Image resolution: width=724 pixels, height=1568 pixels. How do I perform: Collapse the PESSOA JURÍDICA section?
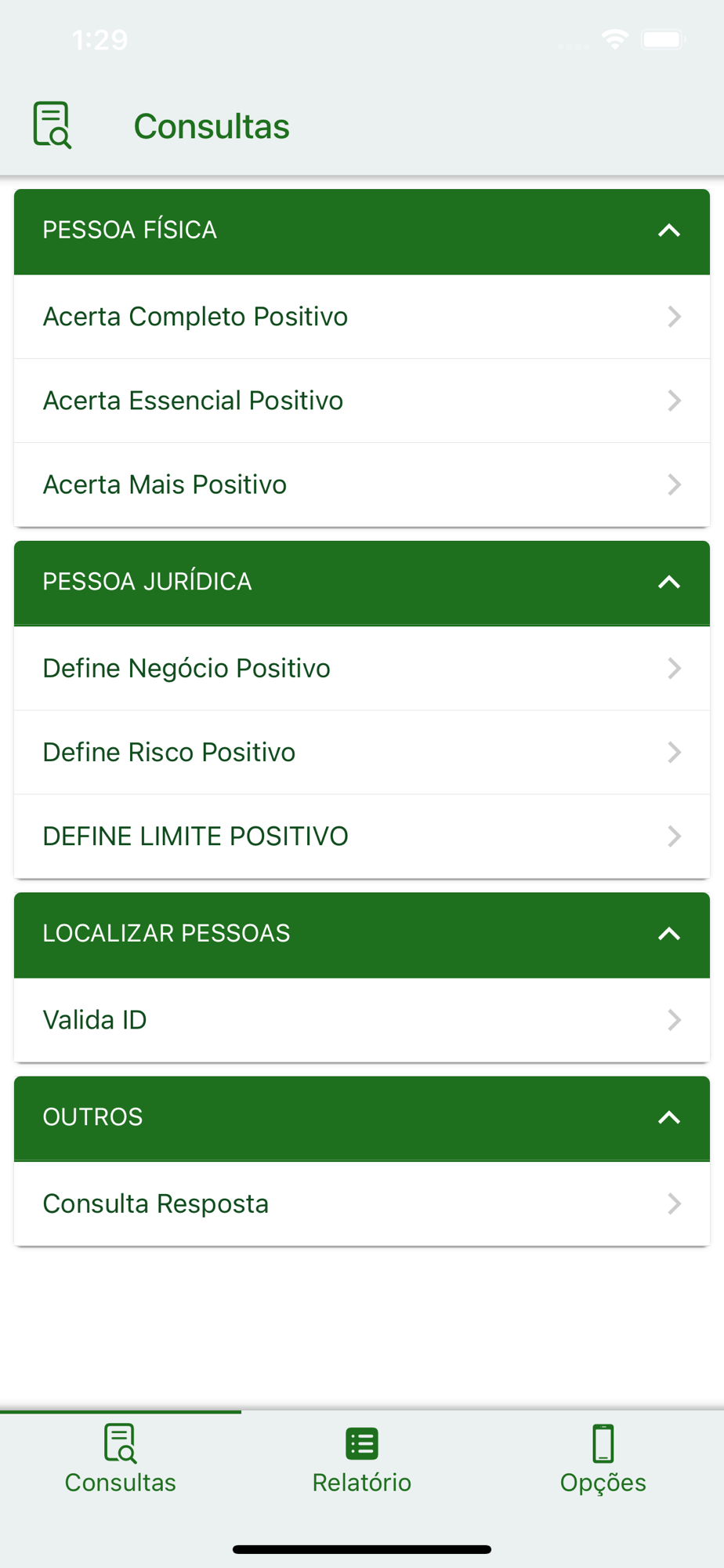click(x=668, y=582)
